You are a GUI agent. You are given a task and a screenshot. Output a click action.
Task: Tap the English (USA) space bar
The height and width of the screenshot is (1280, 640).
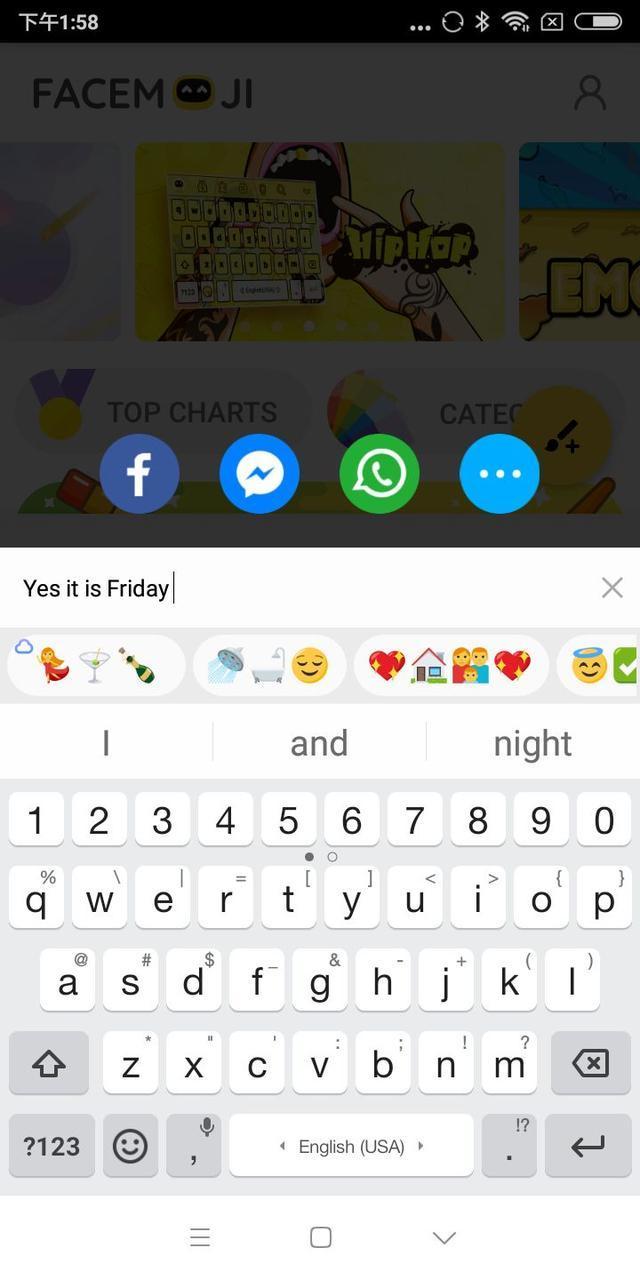(351, 1146)
